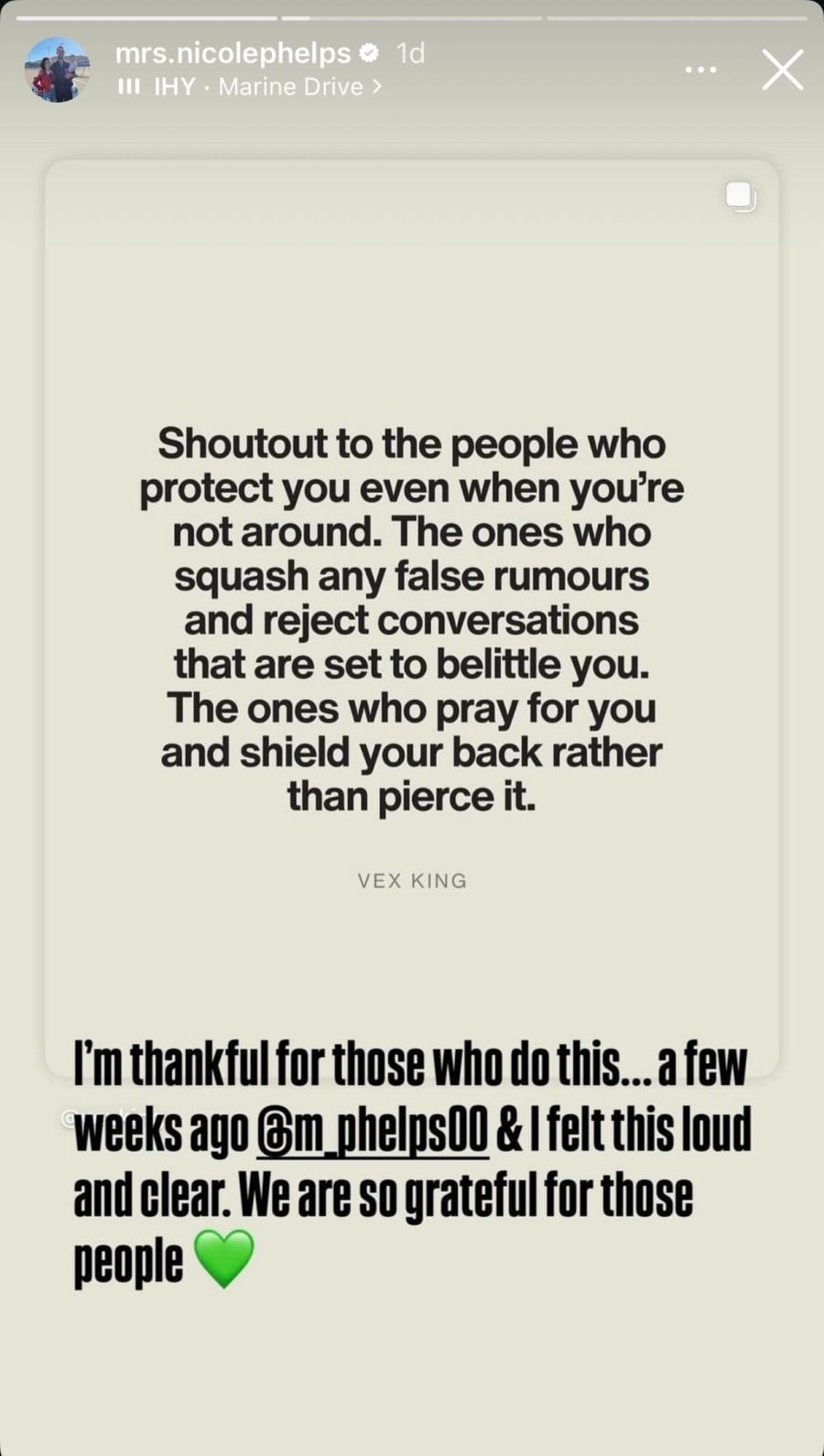Click the music equalizer icon before IHY

[128, 87]
